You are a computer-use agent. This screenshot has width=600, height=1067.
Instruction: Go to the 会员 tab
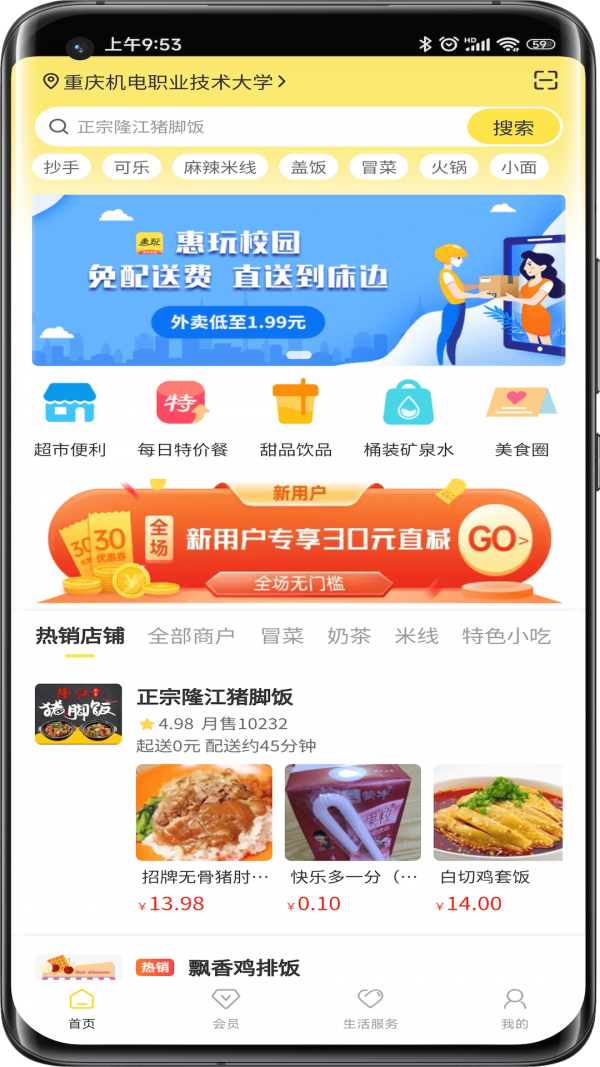[x=225, y=1008]
